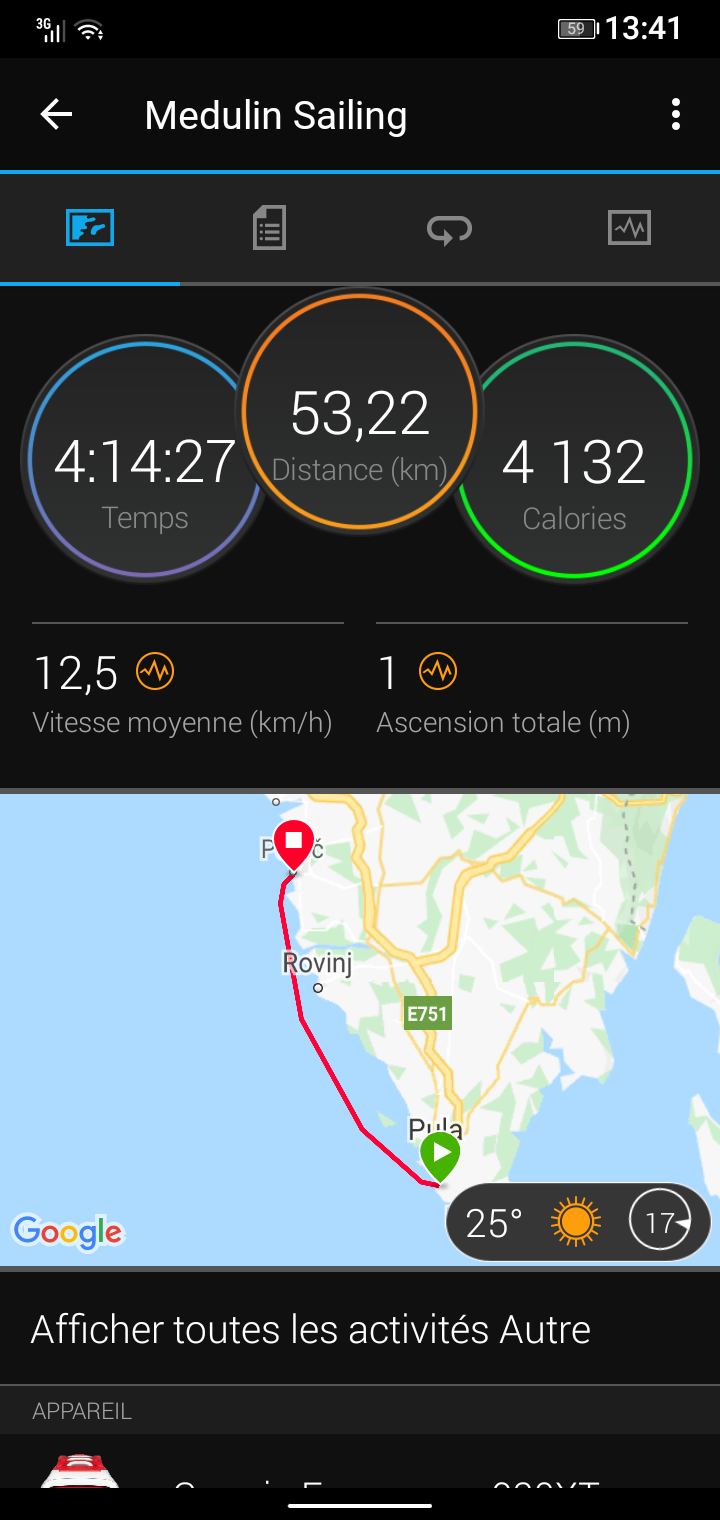The width and height of the screenshot is (720, 1520).
Task: Open the three-dot overflow menu
Action: coord(676,115)
